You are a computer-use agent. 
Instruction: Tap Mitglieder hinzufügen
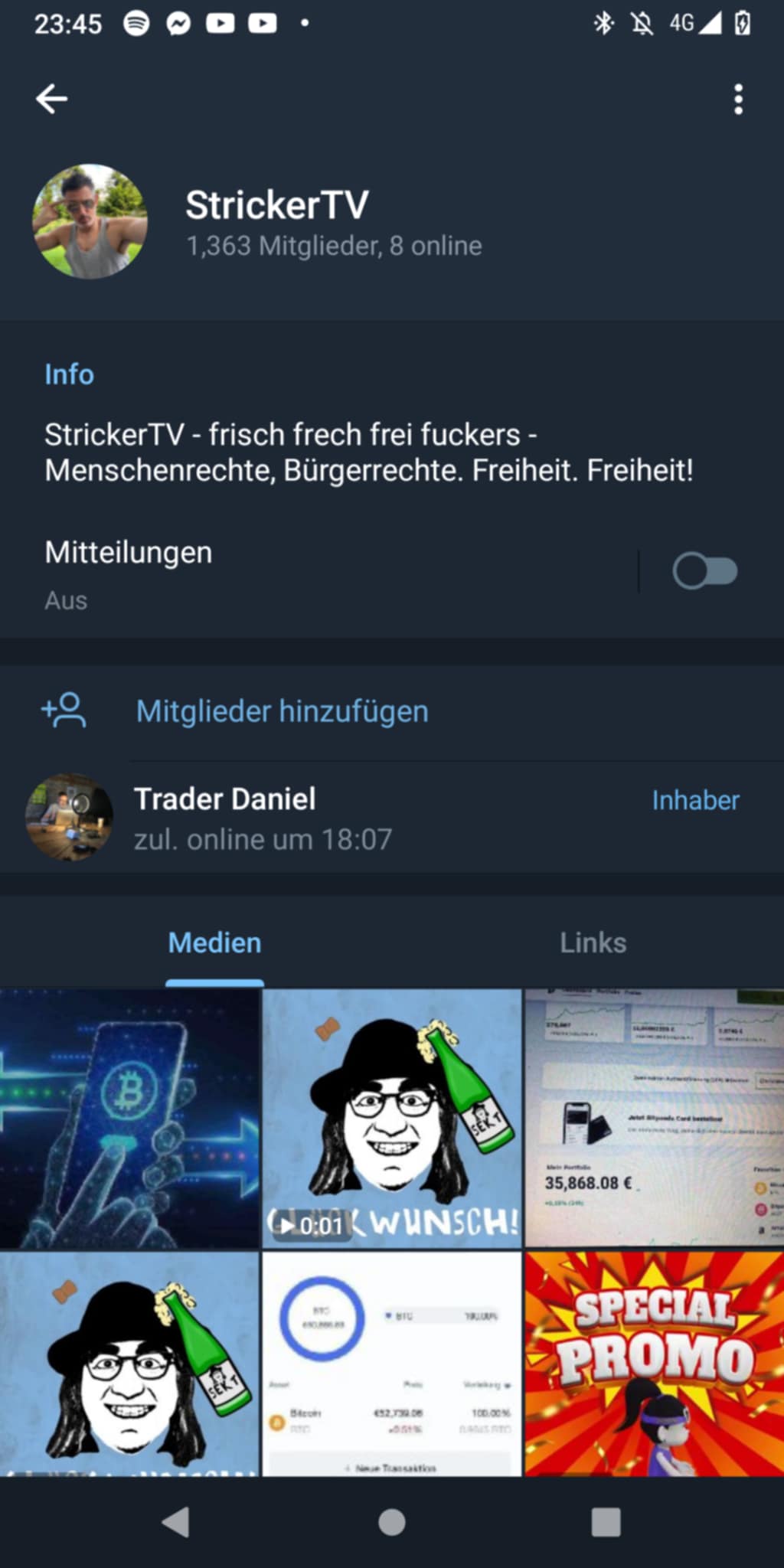[392, 711]
